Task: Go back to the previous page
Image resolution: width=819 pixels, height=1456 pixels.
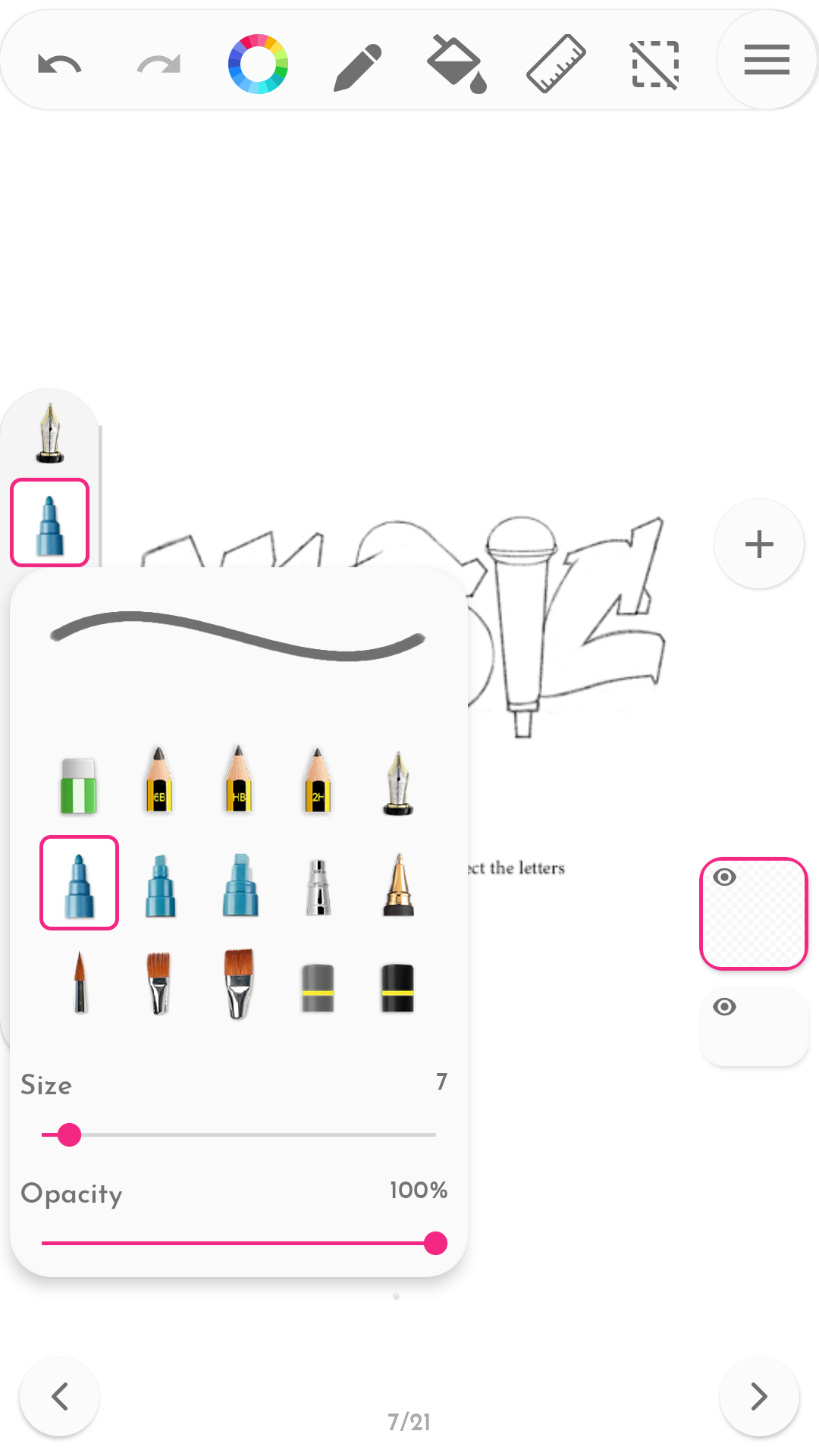Action: (x=60, y=1396)
